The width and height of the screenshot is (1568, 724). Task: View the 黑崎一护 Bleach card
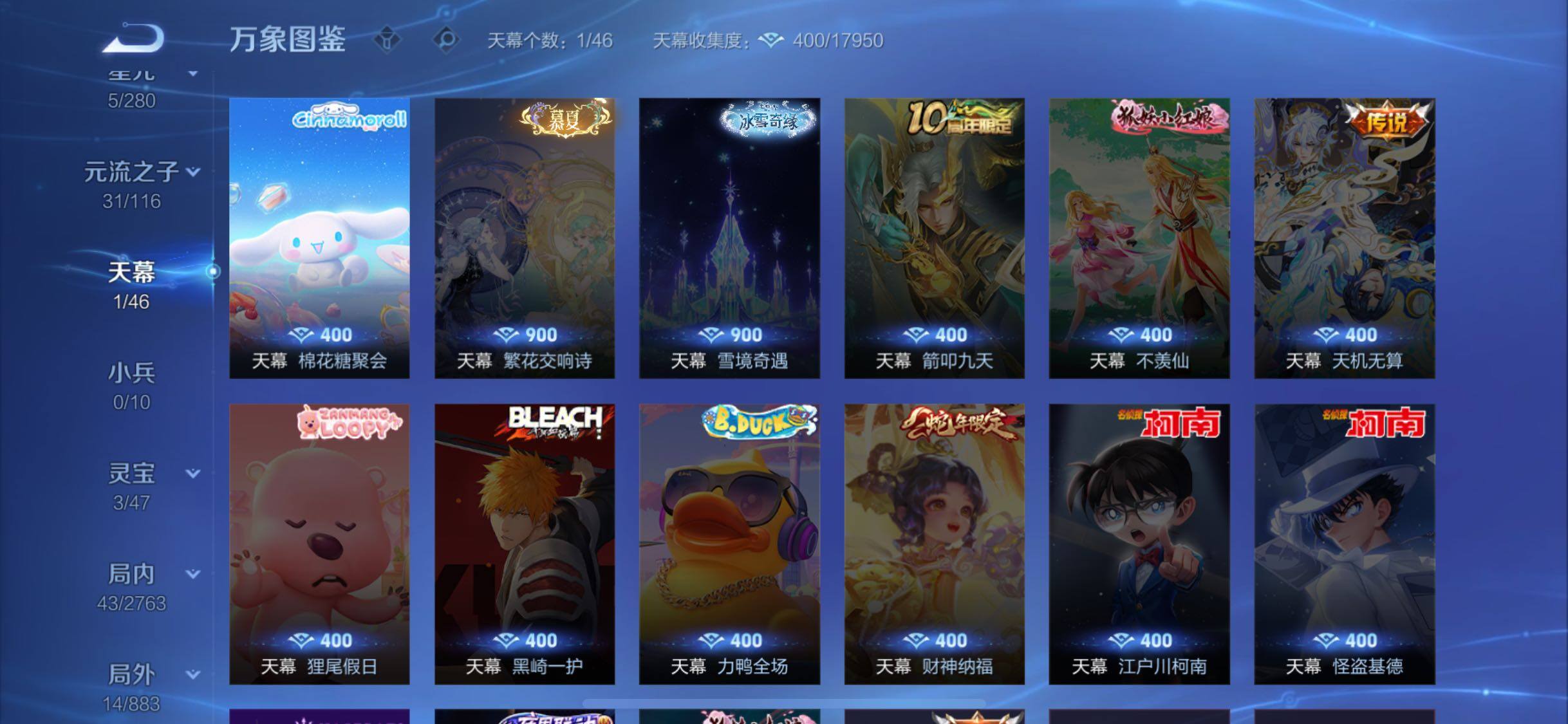(x=524, y=544)
